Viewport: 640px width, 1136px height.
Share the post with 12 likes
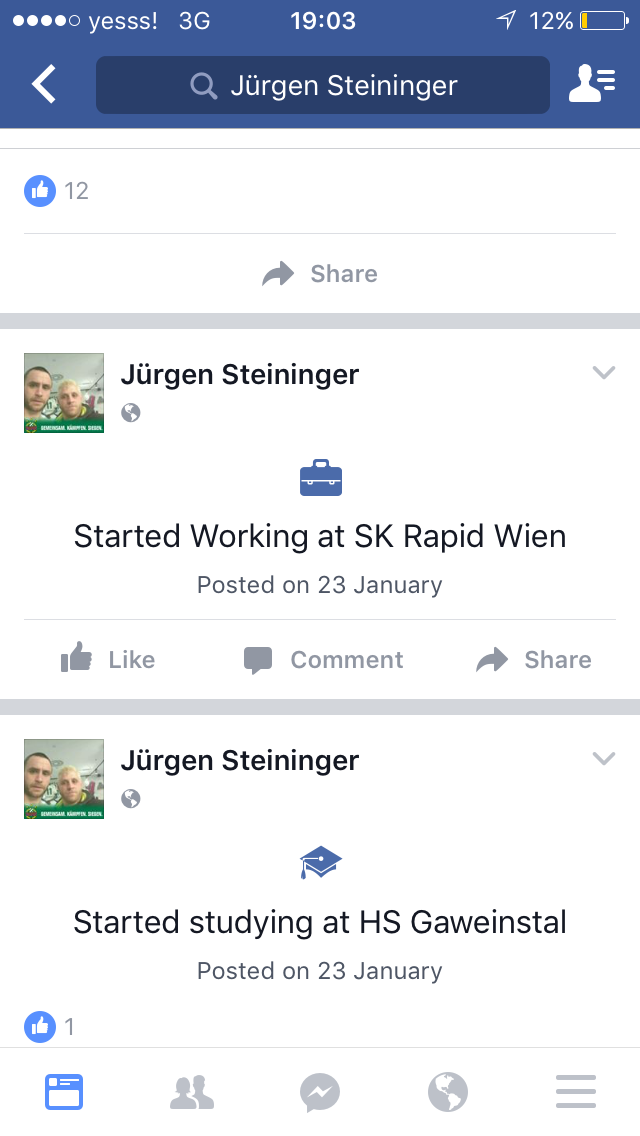(x=320, y=274)
